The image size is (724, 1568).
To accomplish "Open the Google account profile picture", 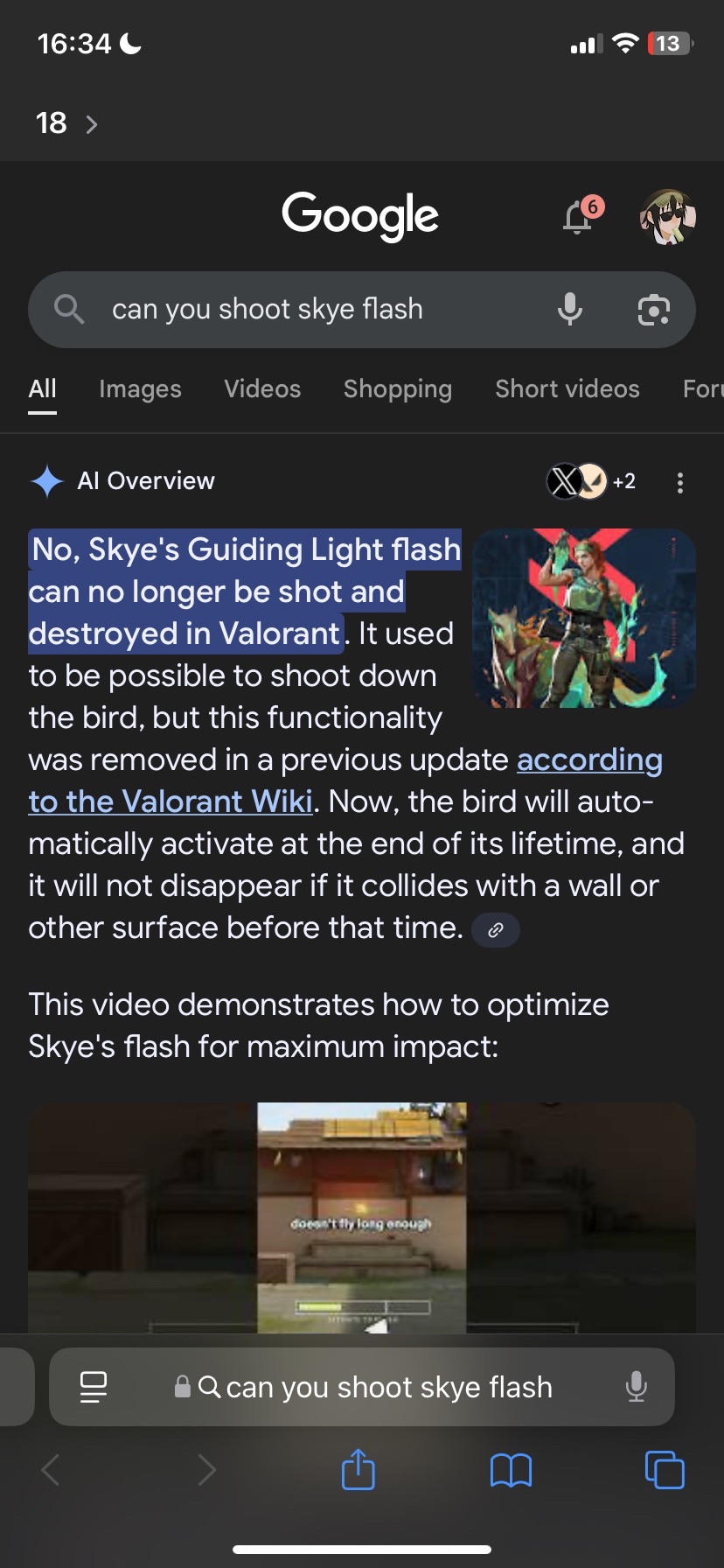I will [667, 216].
